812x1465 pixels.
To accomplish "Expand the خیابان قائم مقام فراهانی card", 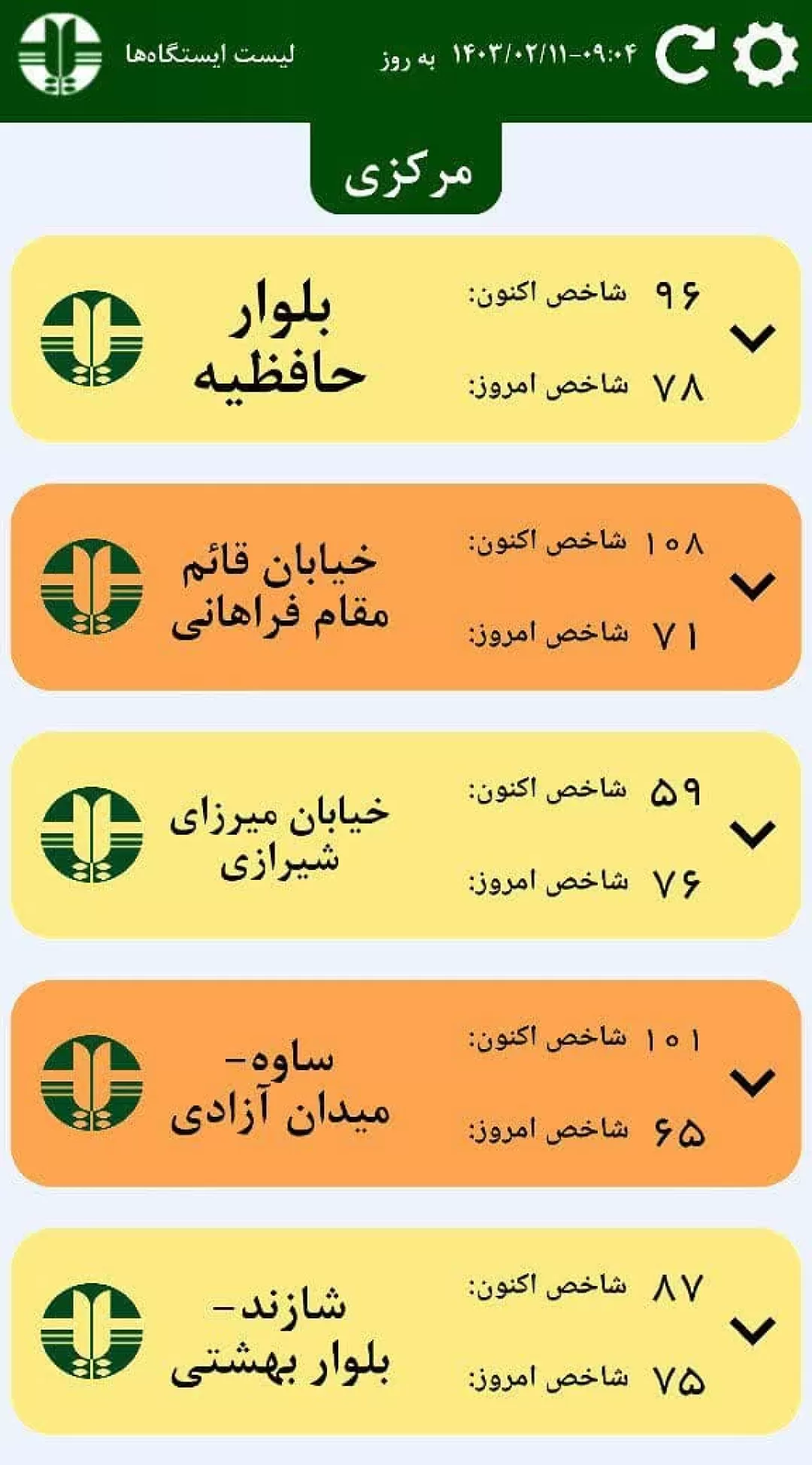I will 753,587.
